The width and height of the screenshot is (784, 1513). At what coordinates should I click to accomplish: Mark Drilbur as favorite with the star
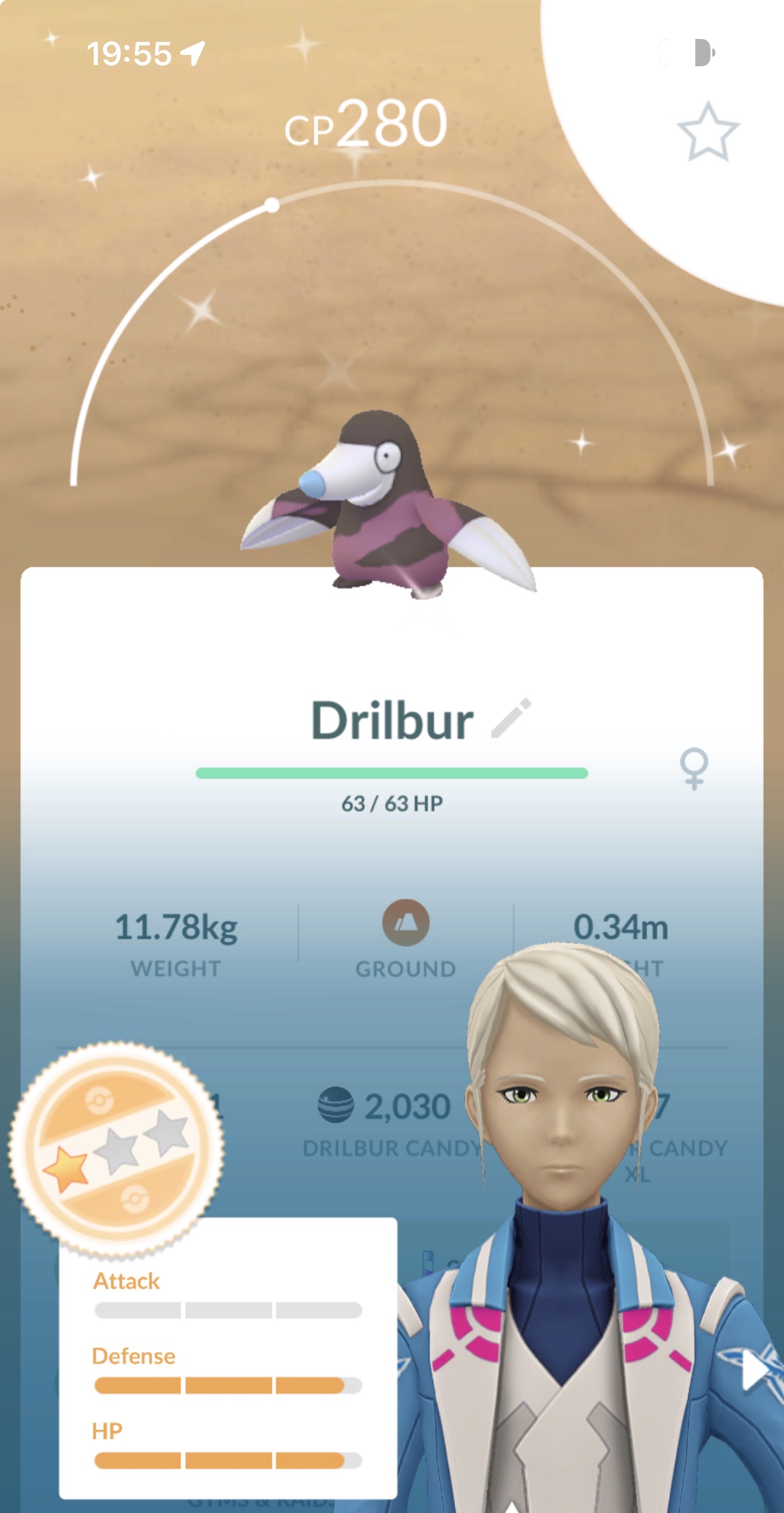coord(708,131)
